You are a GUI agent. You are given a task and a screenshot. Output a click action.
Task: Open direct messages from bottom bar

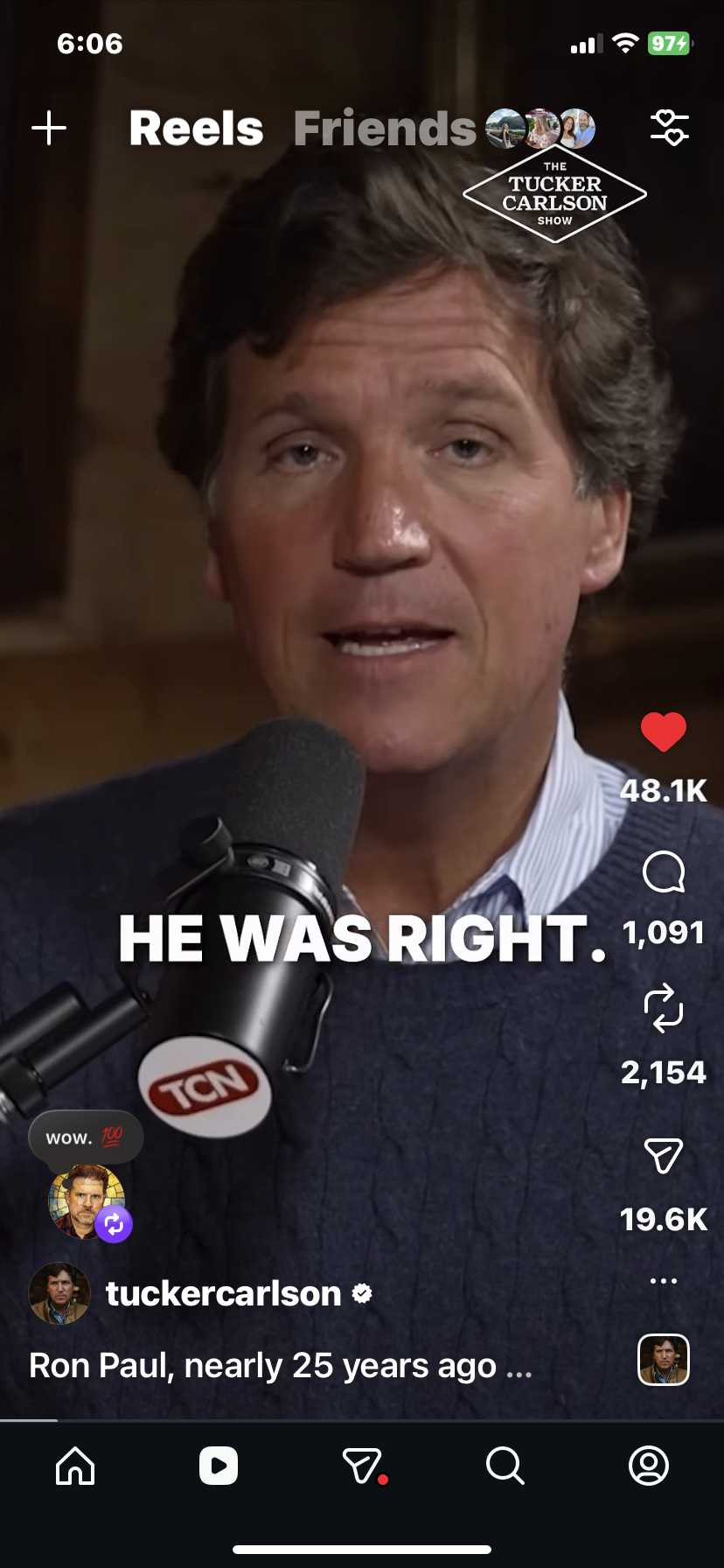point(362,1466)
